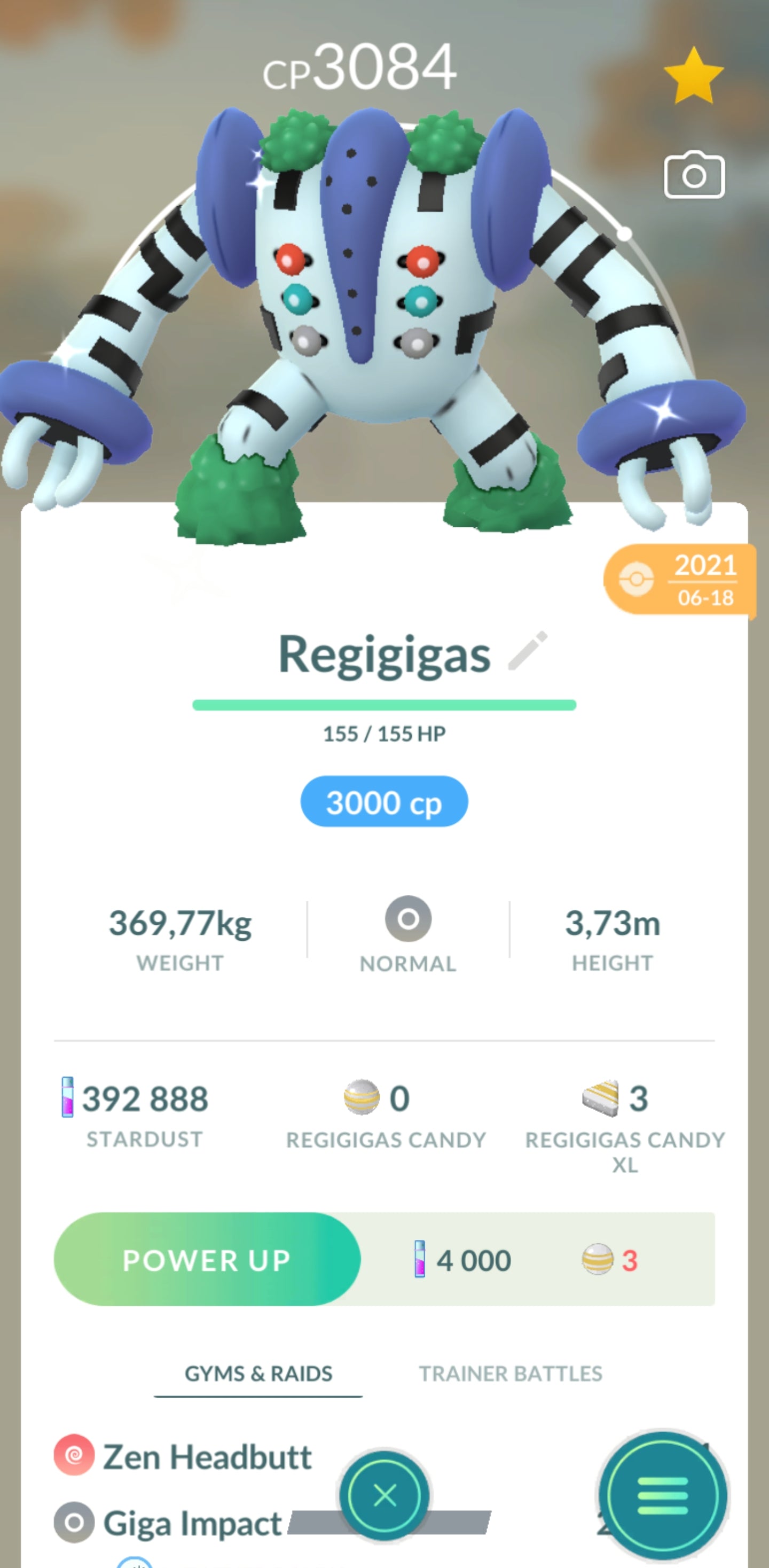
Task: Power up Regigigas
Action: point(207,1259)
